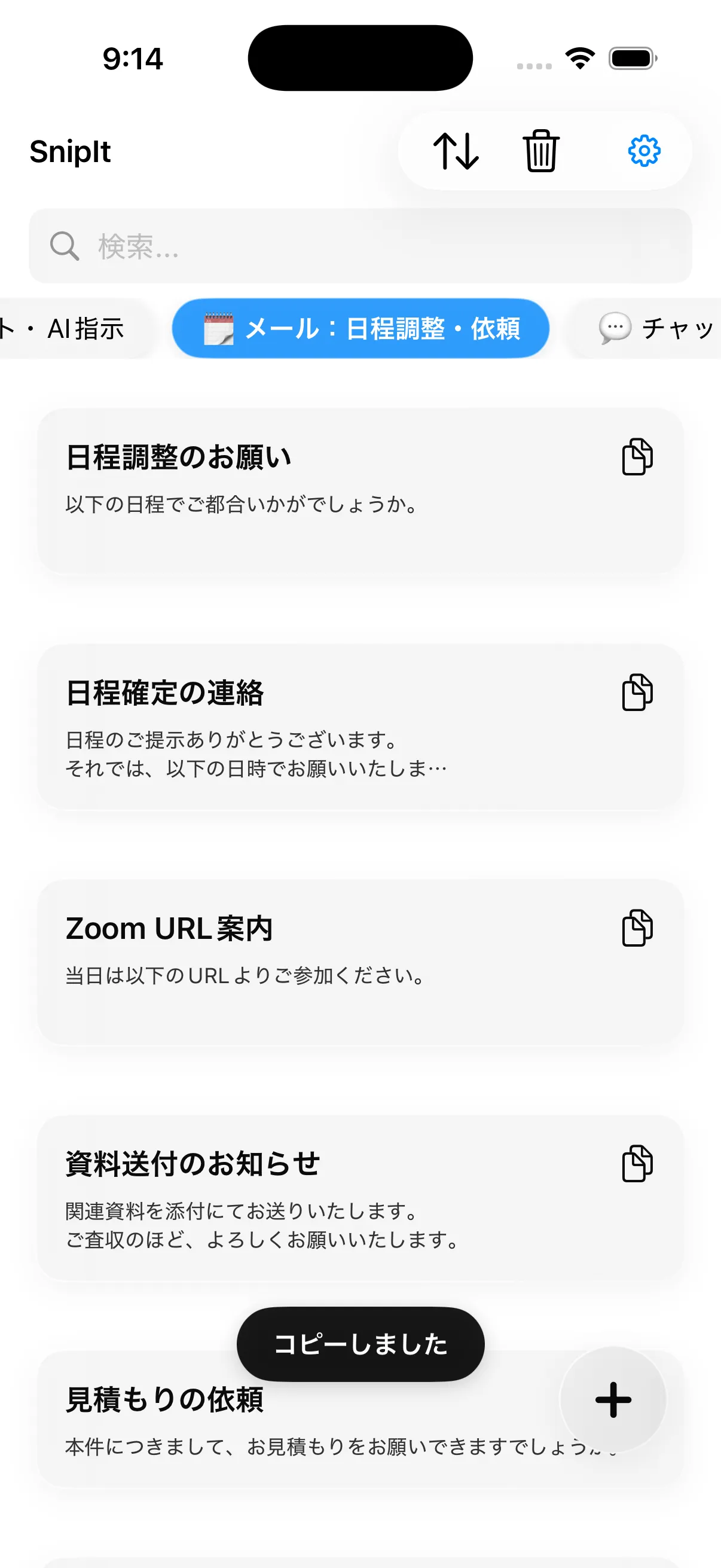Copy the 日程調整のお願い snippet
This screenshot has height=1568, width=721.
pos(637,456)
